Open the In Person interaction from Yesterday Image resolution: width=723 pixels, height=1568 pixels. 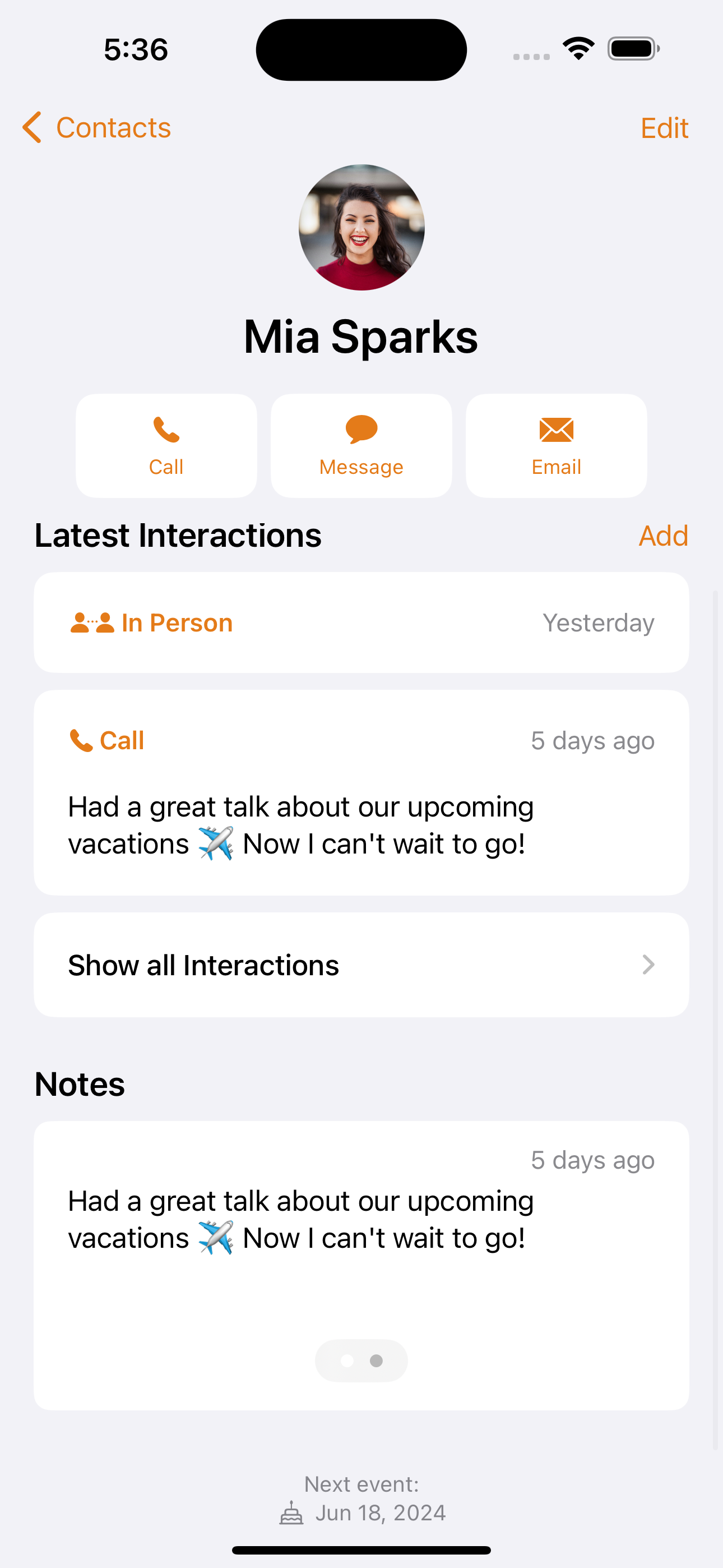tap(361, 622)
